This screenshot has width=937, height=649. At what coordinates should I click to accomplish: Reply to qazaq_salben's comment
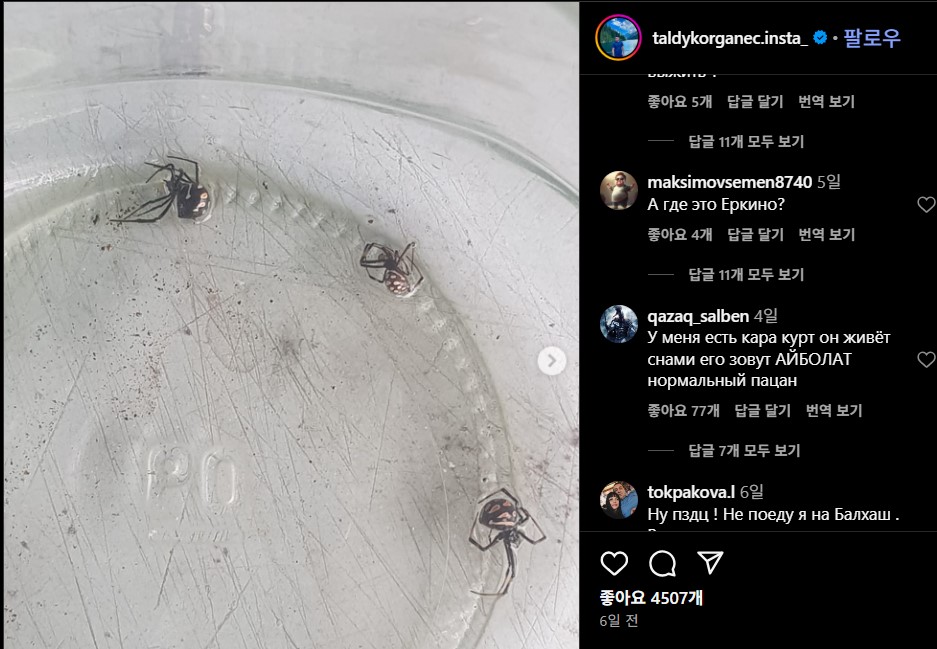[762, 411]
